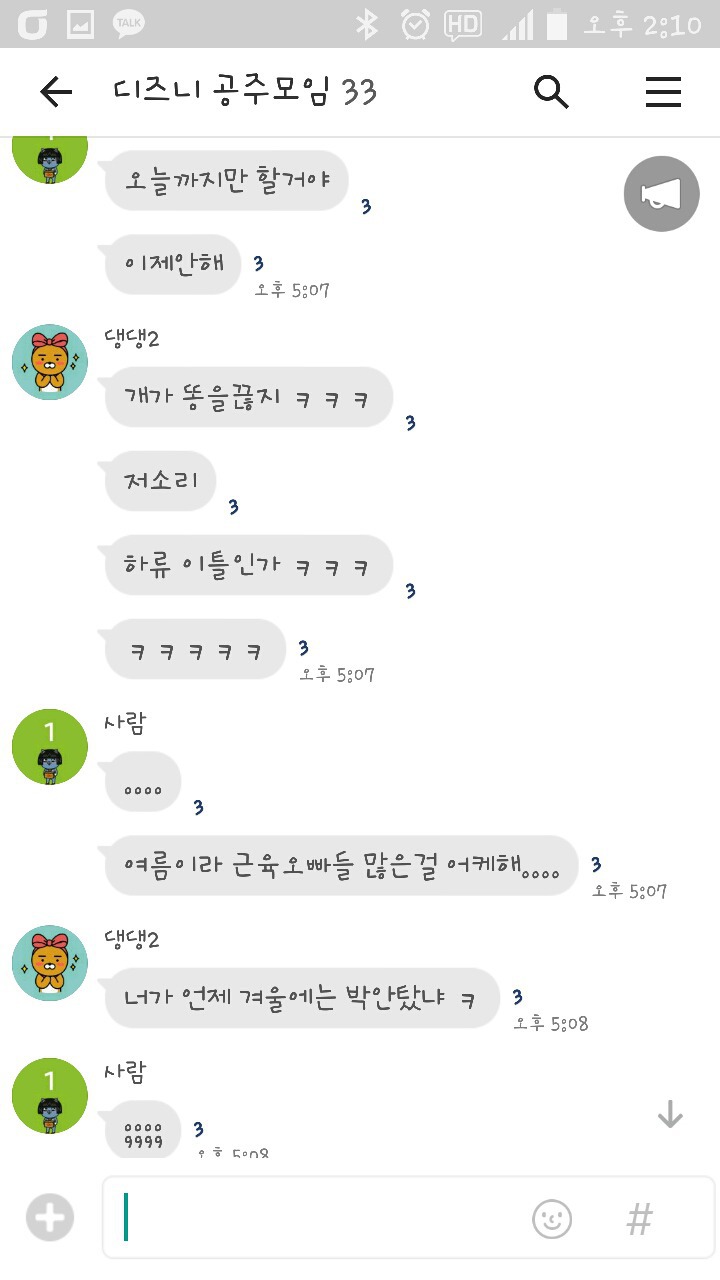Screen dimensions: 720x1280
Task: Tap the unread count 3 beside 여름이라 message
Action: (x=597, y=862)
